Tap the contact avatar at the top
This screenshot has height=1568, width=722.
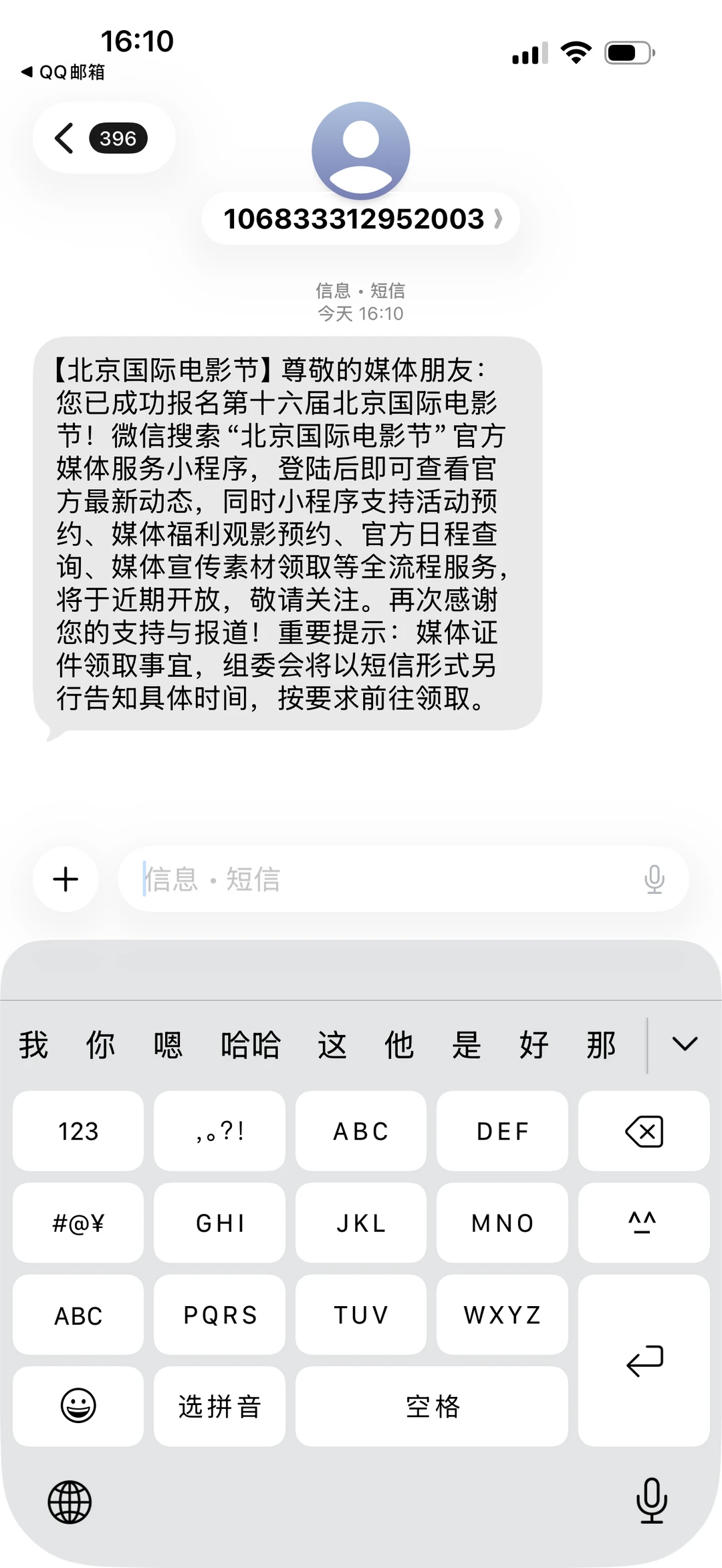coord(360,150)
